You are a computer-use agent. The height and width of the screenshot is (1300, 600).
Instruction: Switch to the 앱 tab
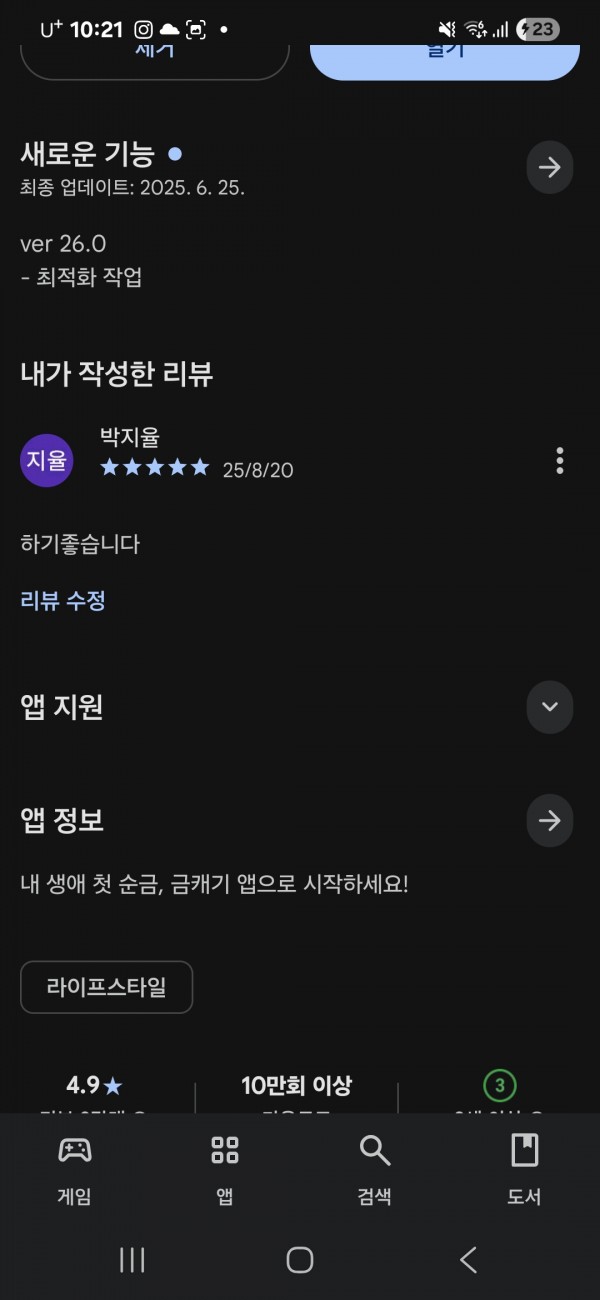[225, 1169]
